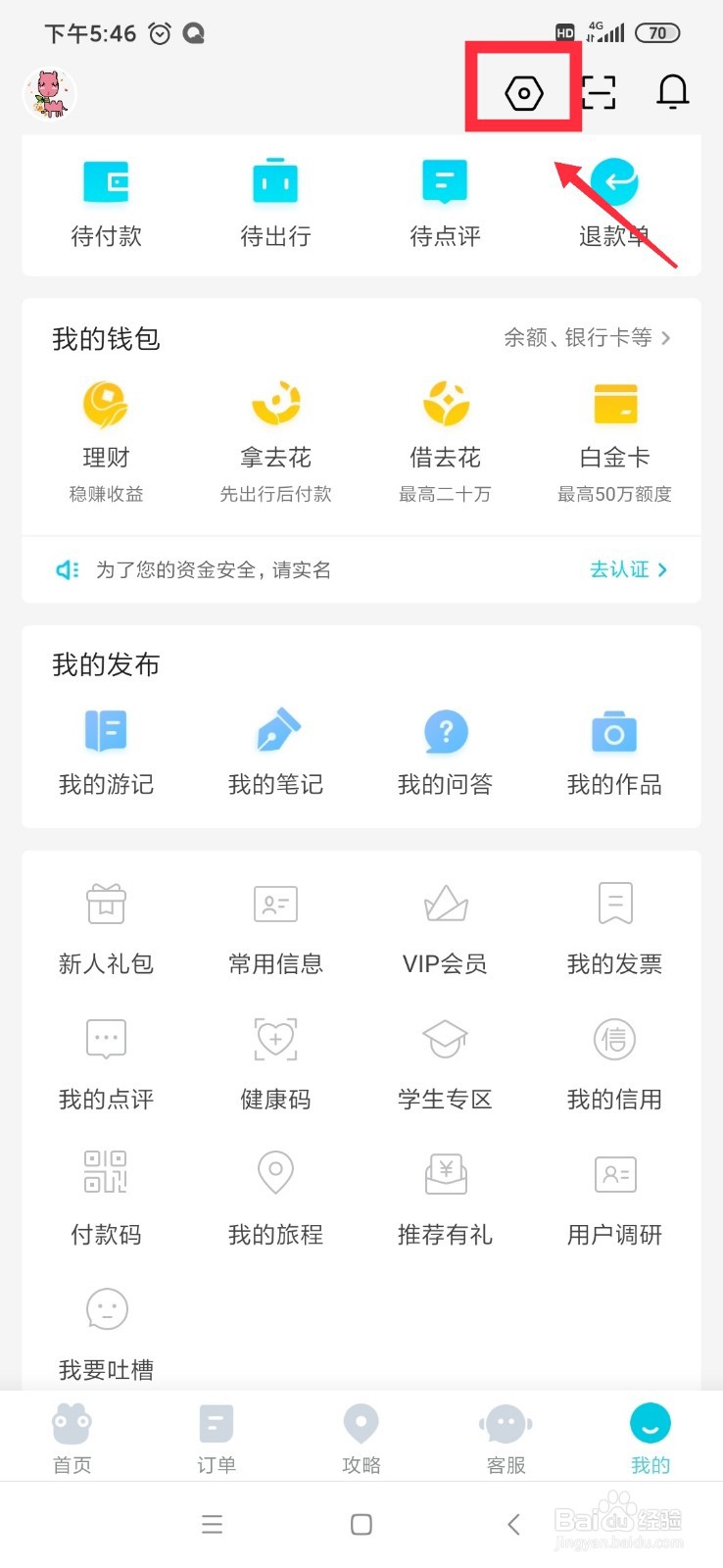Viewport: 723px width, 1568px height.
Task: Tap 去认证 to verify identity
Action: (x=628, y=569)
